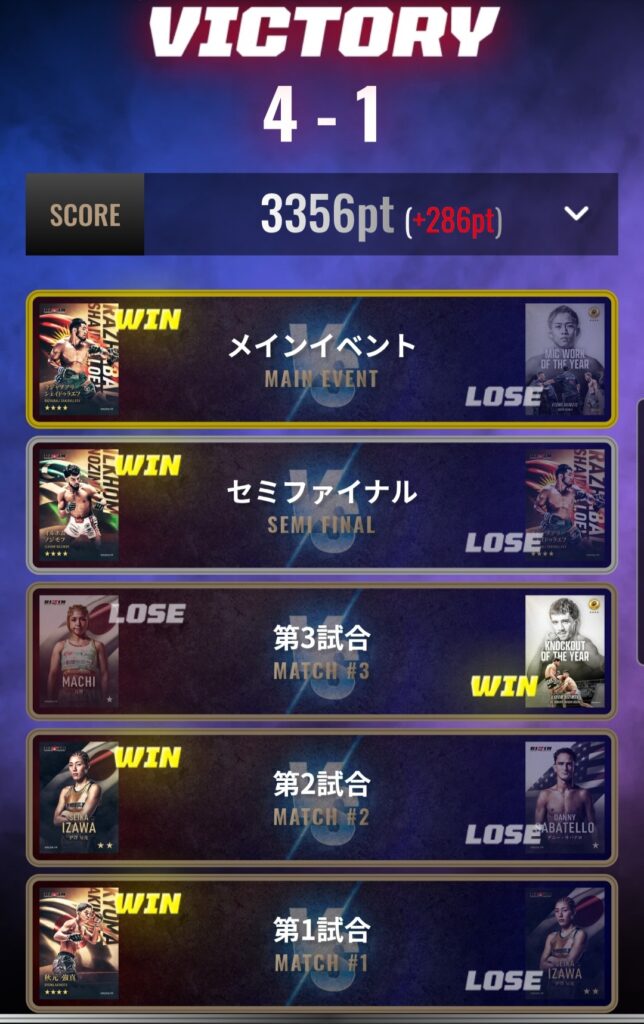
Task: View Match #1 result details
Action: 321,943
